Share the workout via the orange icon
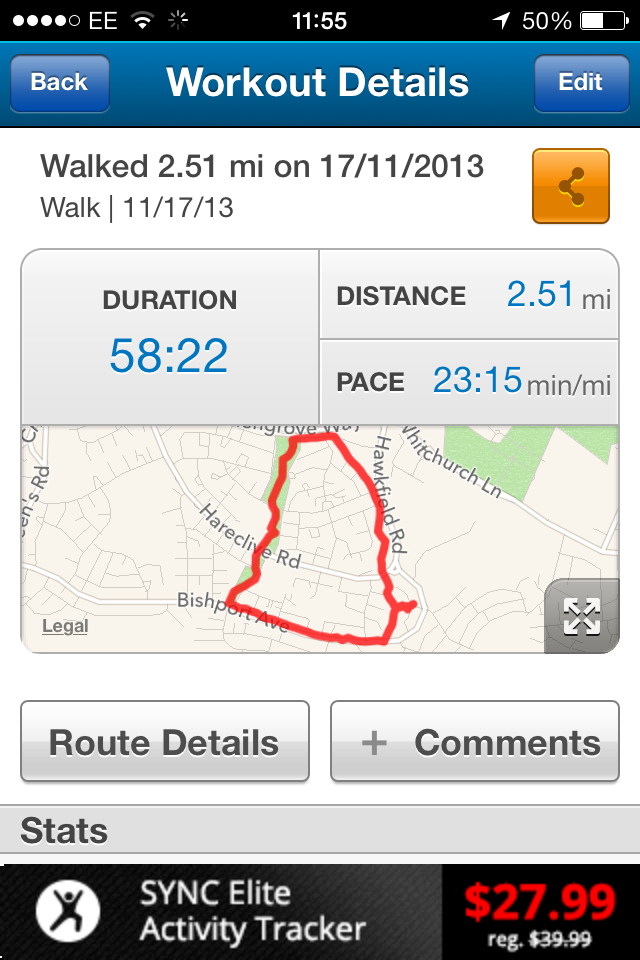The width and height of the screenshot is (640, 960). (x=571, y=186)
